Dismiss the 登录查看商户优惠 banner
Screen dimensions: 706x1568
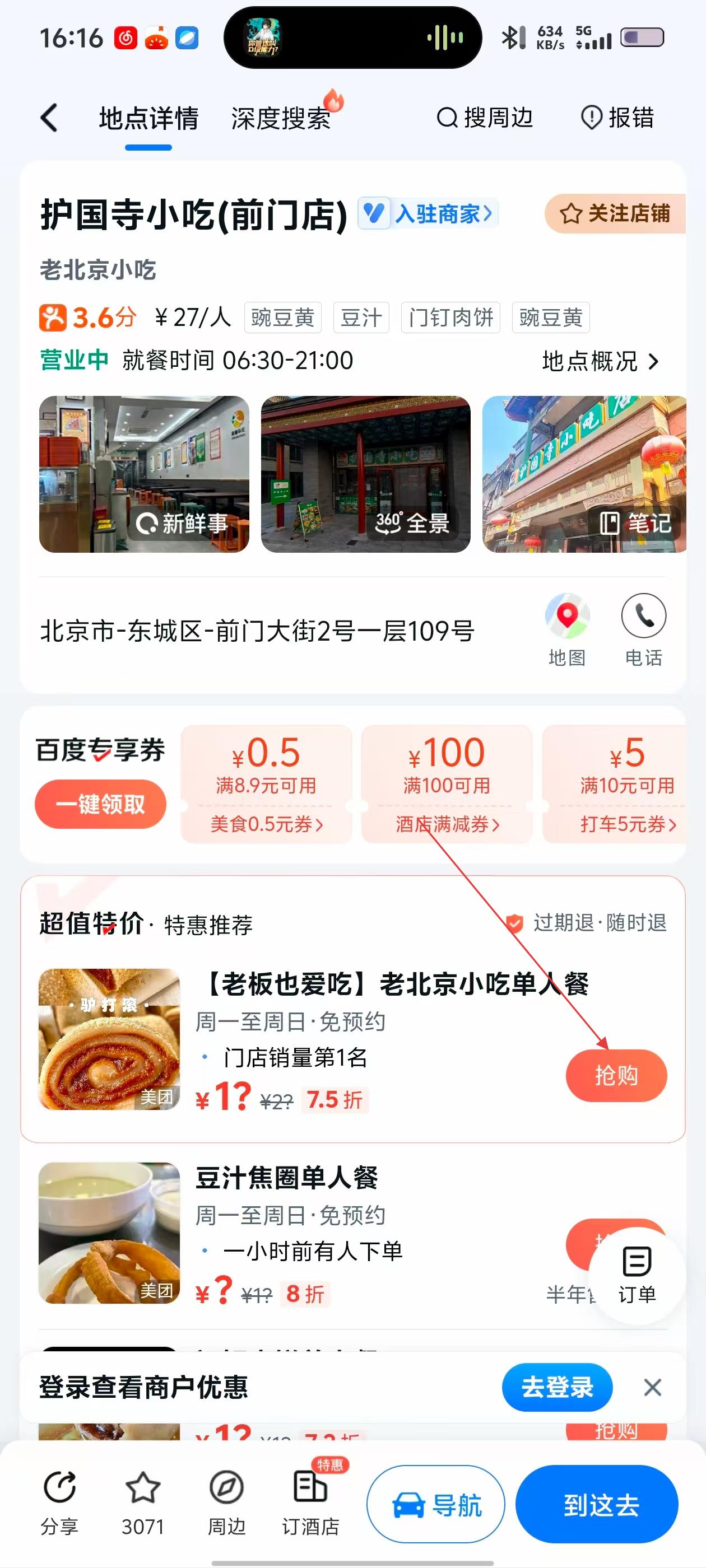(652, 1388)
